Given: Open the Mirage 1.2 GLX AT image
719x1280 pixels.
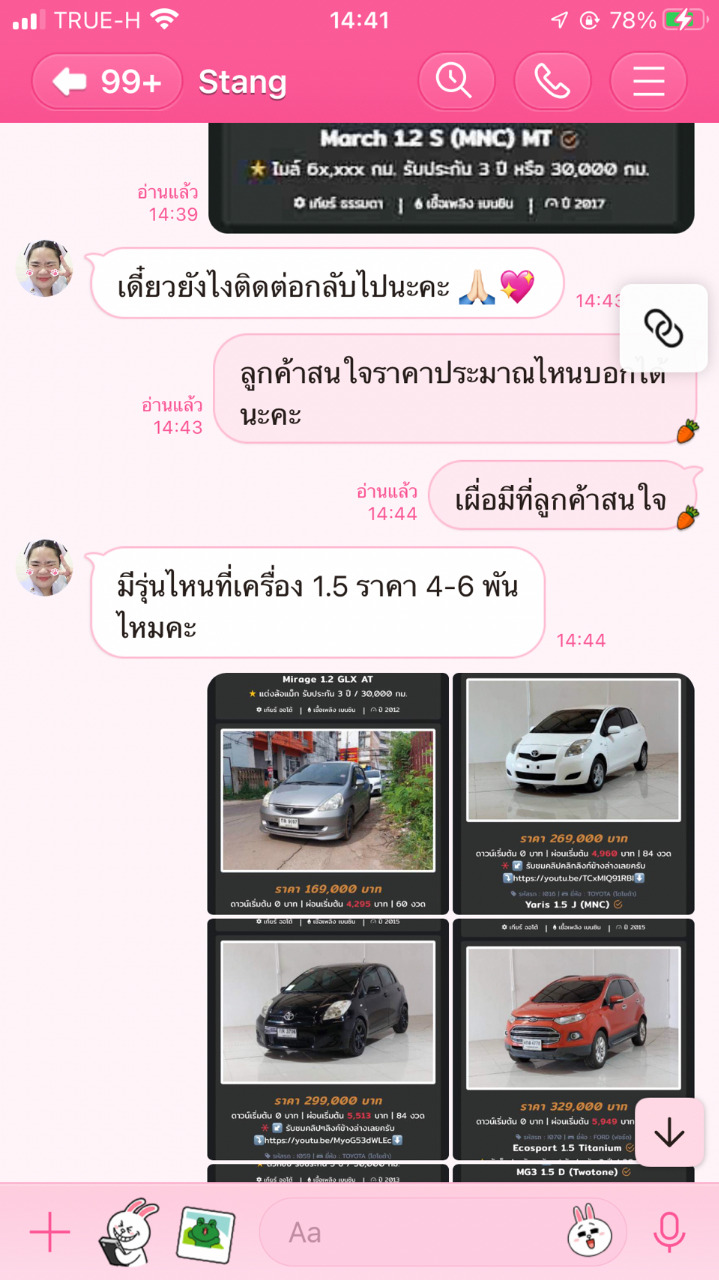Looking at the screenshot, I should pyautogui.click(x=328, y=794).
